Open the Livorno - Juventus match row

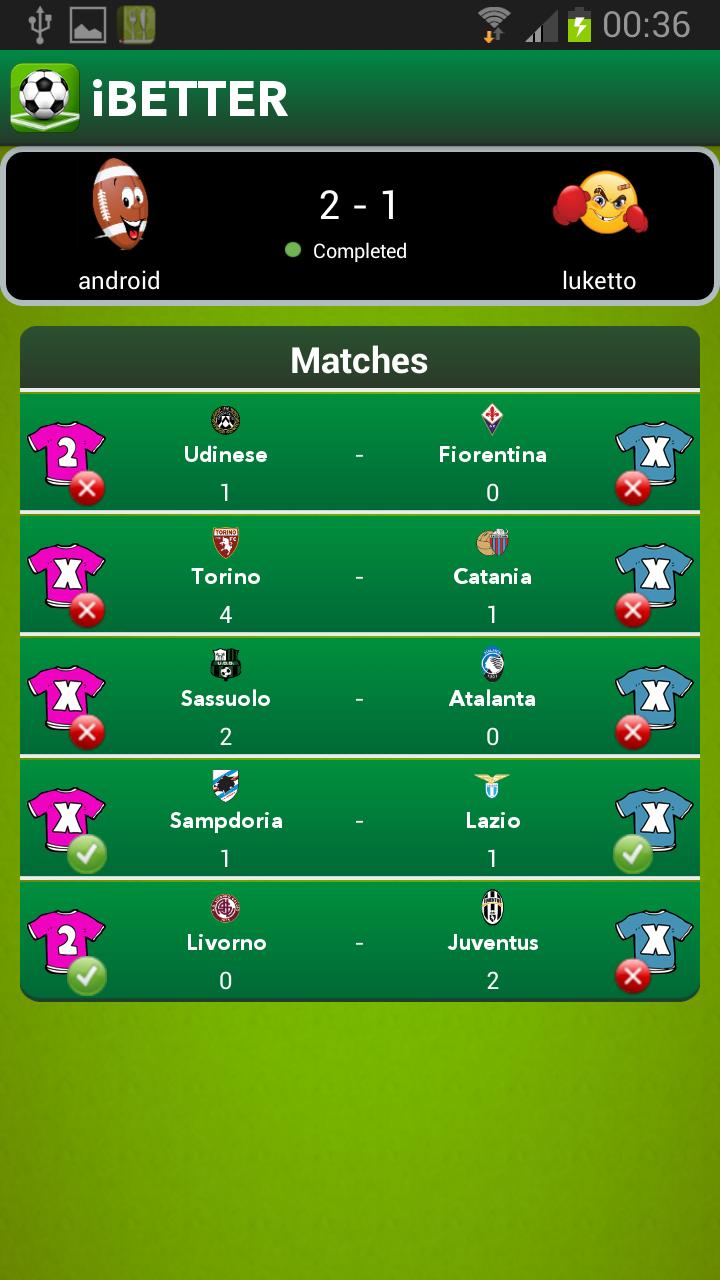coord(360,941)
